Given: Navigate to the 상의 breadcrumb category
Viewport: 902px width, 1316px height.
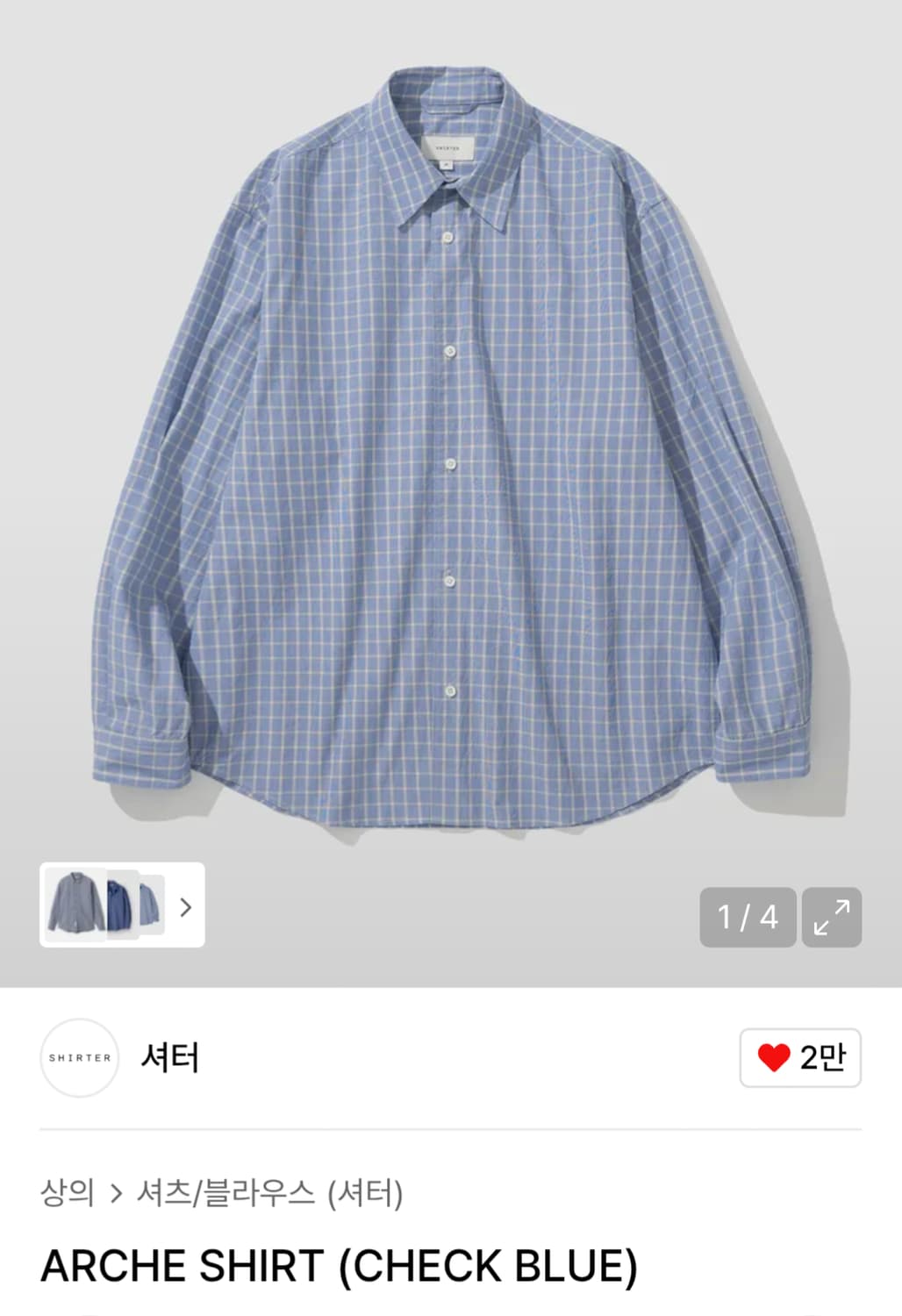Looking at the screenshot, I should point(66,1192).
